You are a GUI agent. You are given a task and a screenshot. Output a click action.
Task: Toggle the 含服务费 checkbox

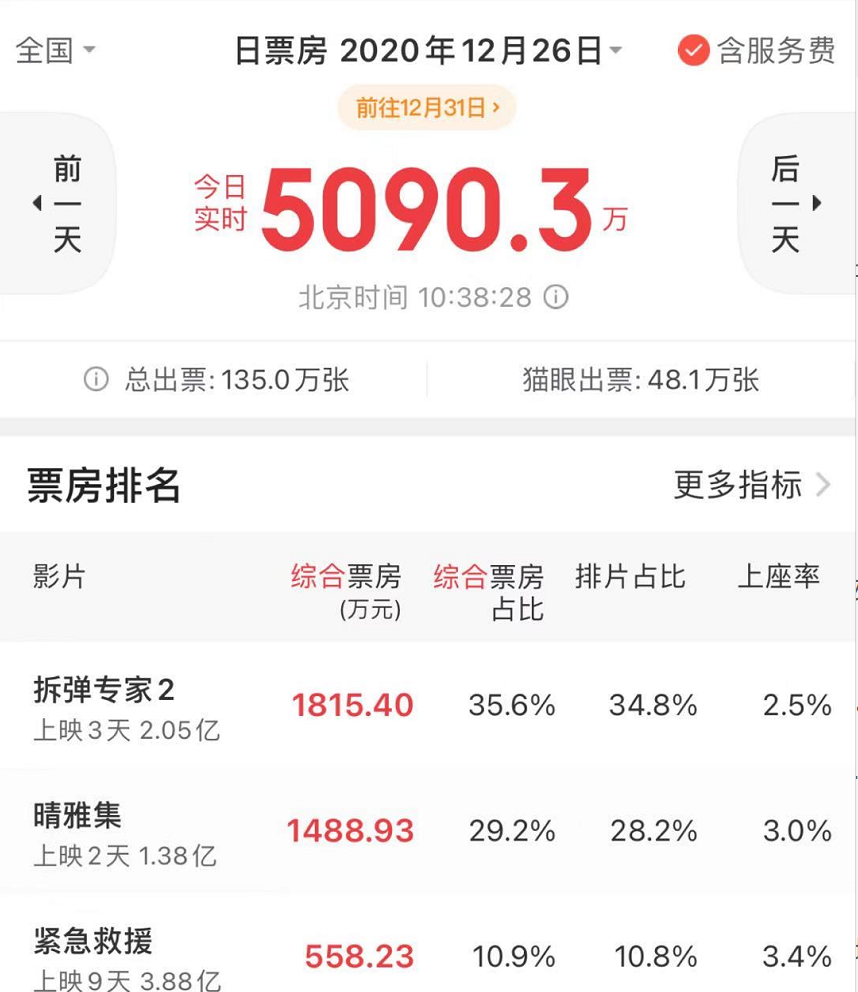click(693, 50)
